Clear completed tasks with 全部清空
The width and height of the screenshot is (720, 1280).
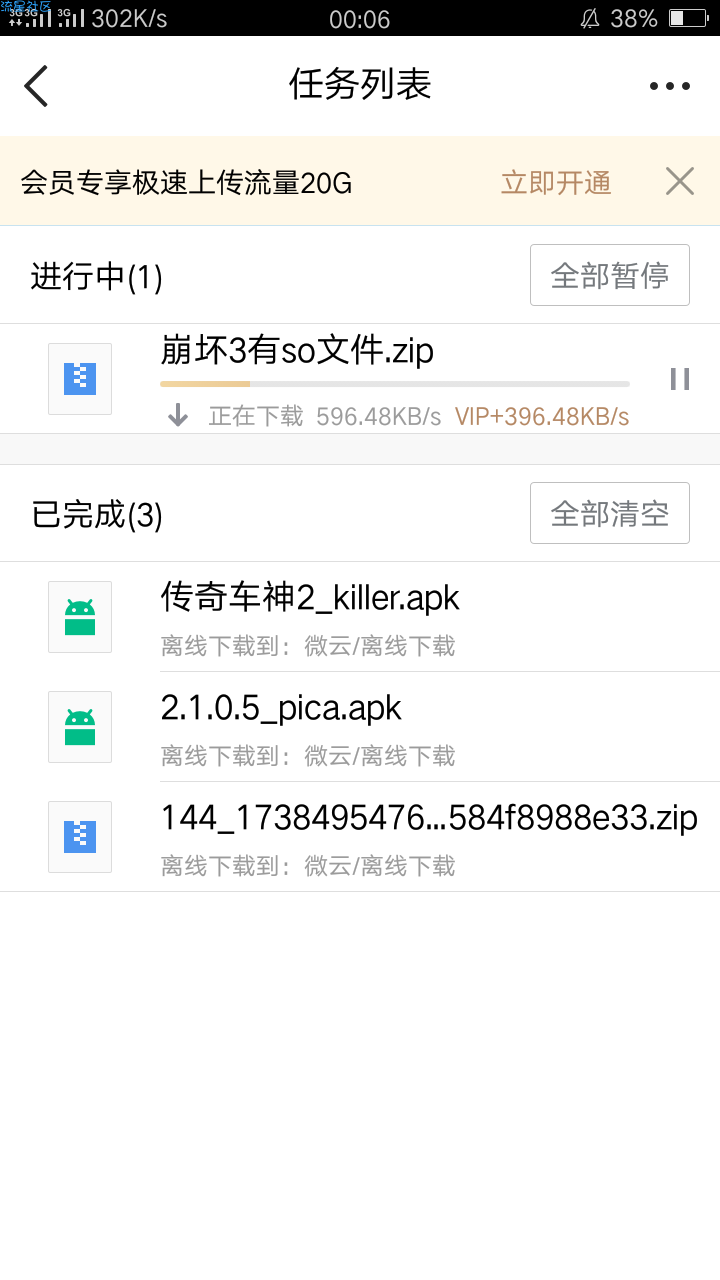pos(609,513)
